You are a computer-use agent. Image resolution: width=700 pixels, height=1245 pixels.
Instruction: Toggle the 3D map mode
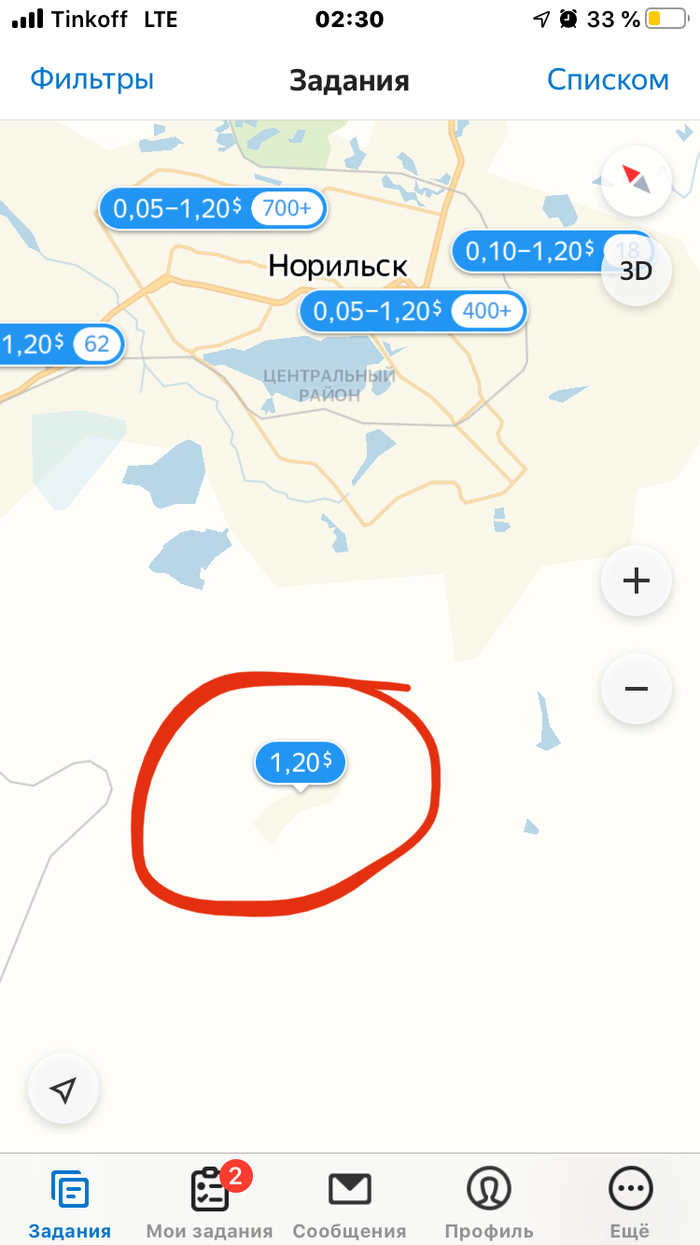[x=636, y=271]
